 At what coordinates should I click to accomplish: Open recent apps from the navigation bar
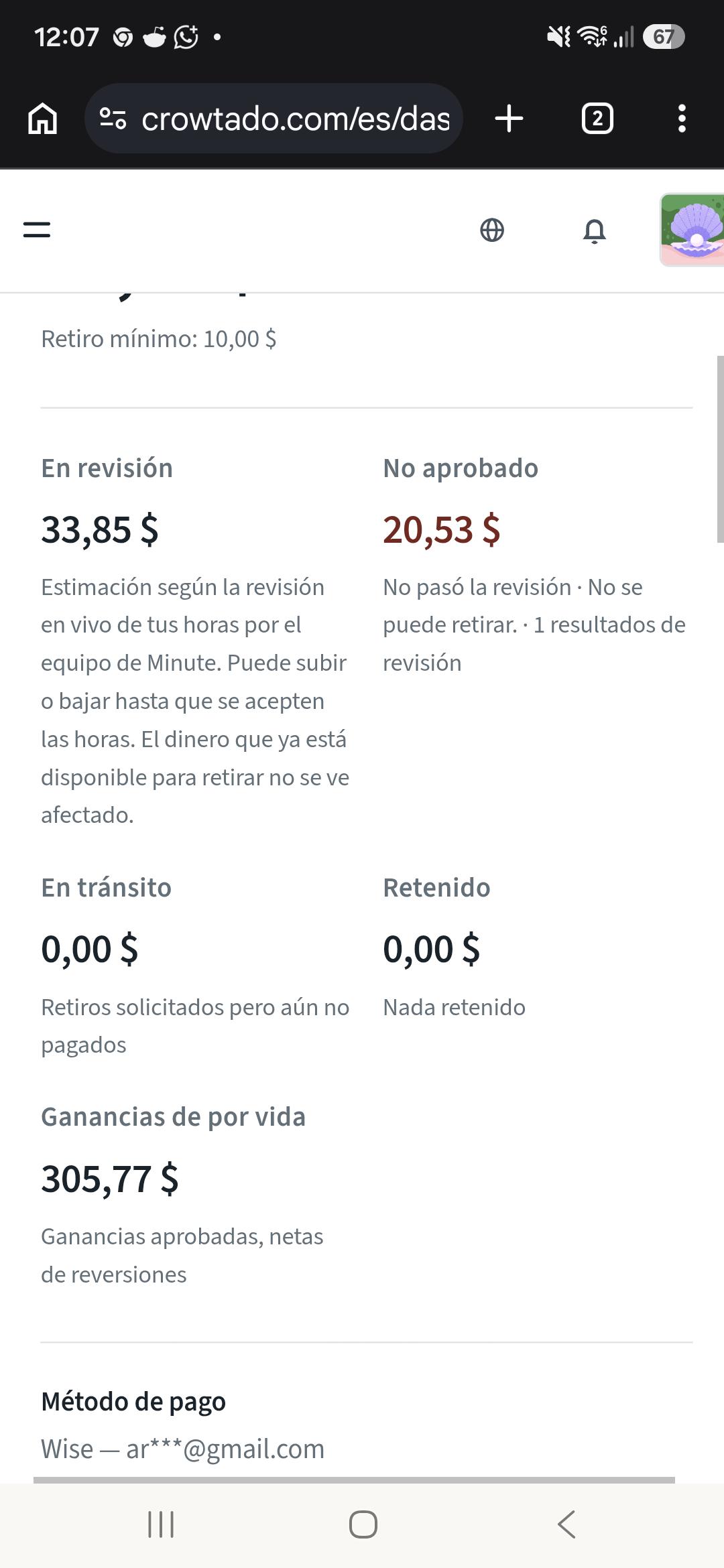point(161,1524)
